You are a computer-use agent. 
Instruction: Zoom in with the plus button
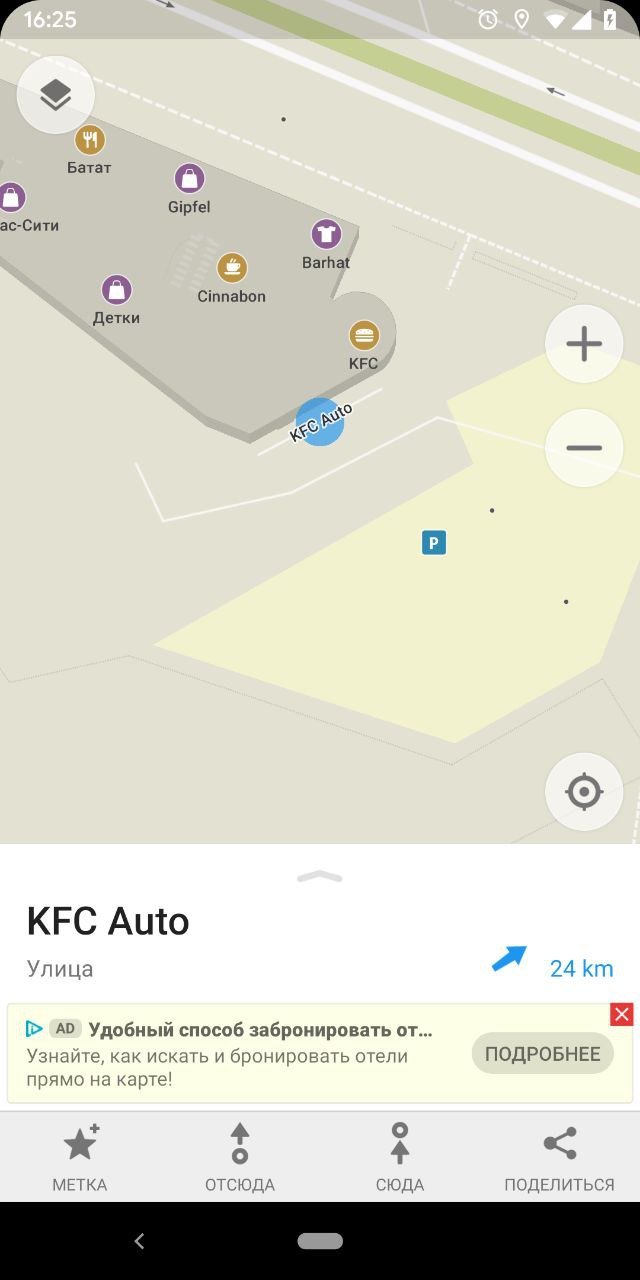pos(584,344)
